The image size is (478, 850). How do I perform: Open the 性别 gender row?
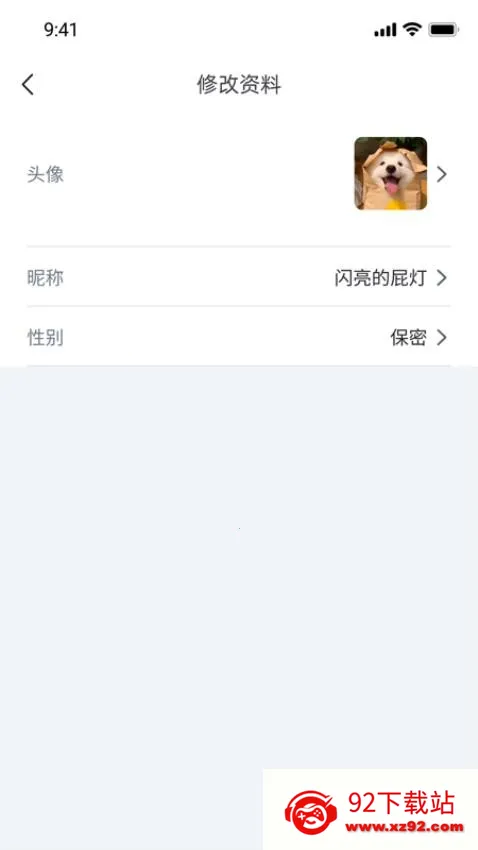point(239,337)
